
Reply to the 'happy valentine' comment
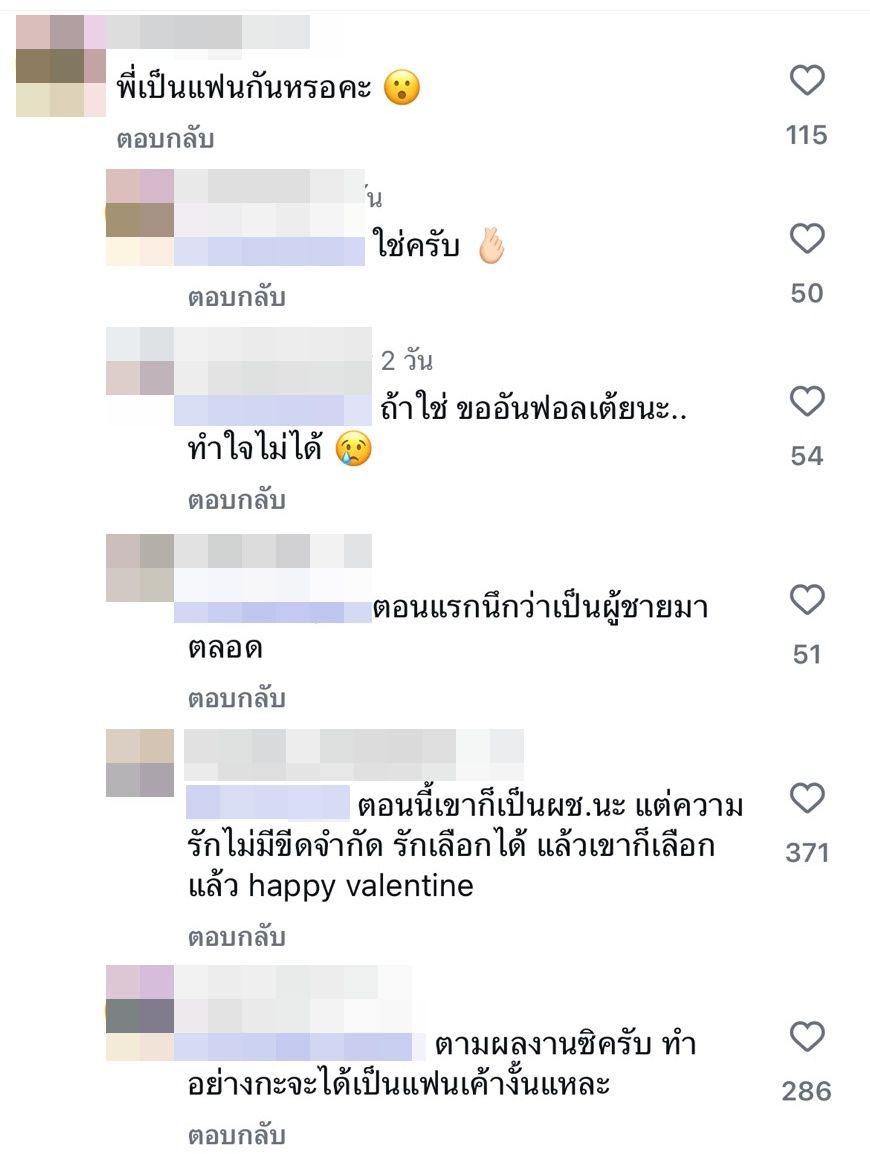click(237, 937)
